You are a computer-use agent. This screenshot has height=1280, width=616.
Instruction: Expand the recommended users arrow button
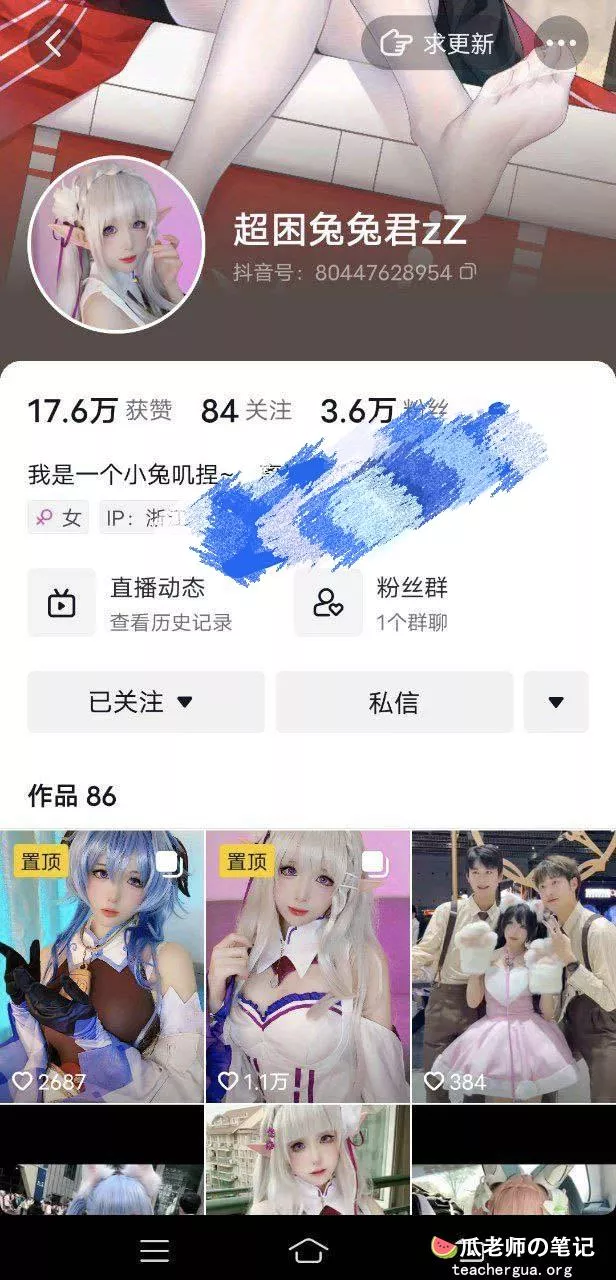point(556,702)
